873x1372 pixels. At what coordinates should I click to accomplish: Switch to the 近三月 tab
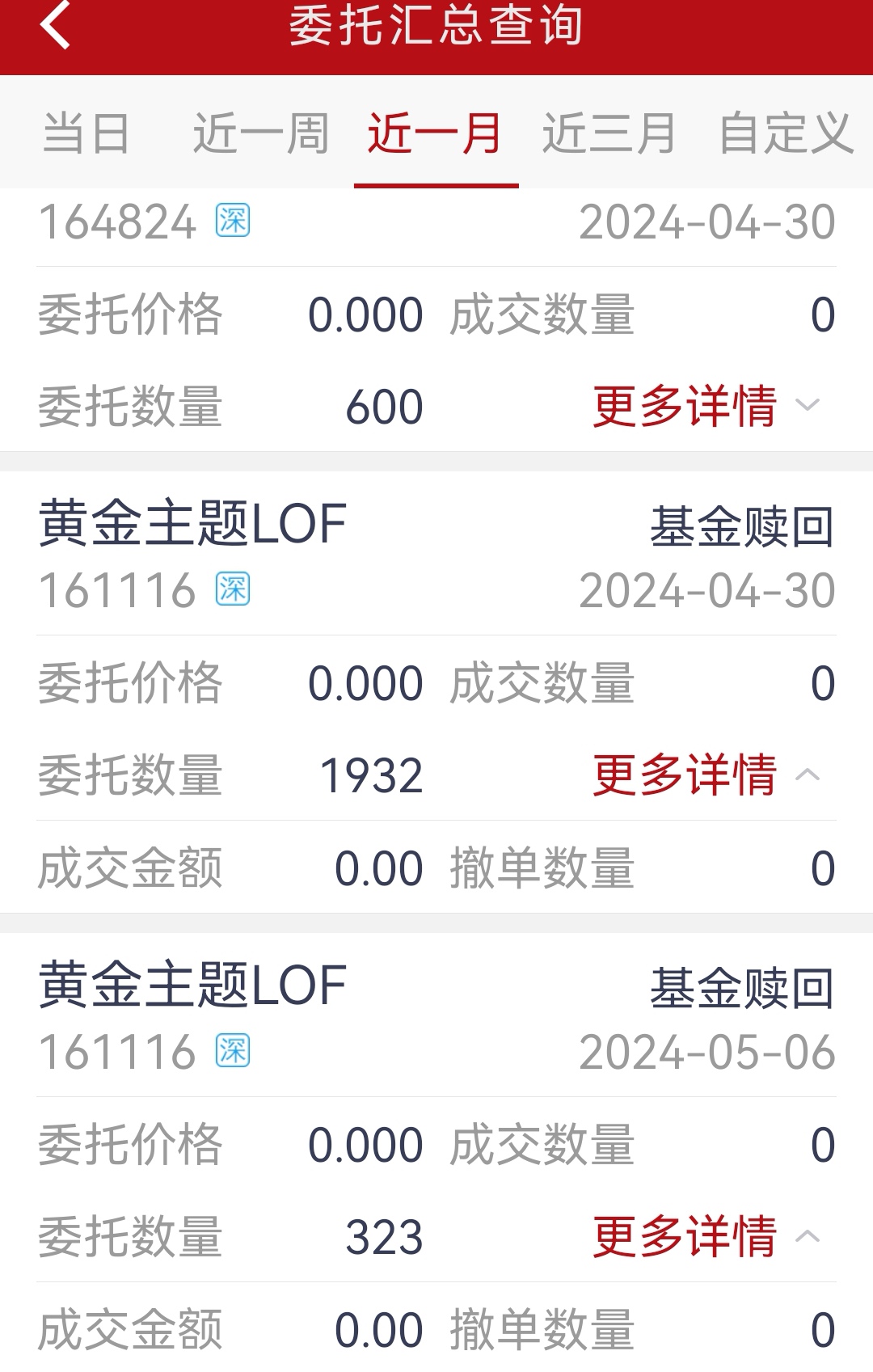tap(609, 133)
